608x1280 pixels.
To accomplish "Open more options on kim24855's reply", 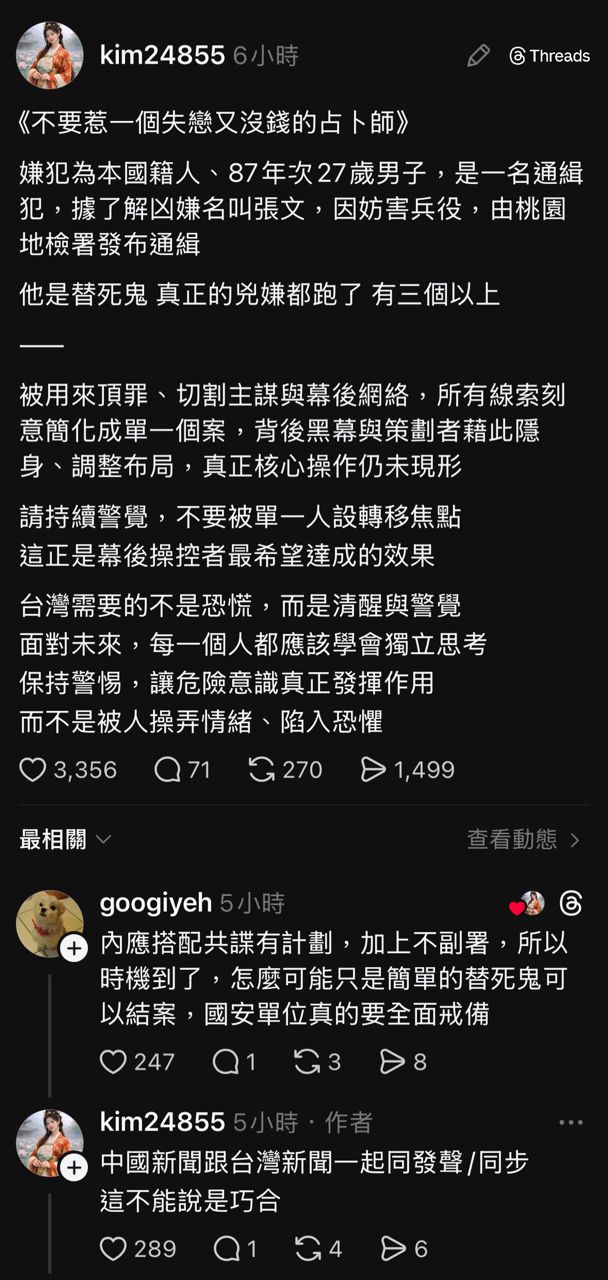I will 570,1123.
